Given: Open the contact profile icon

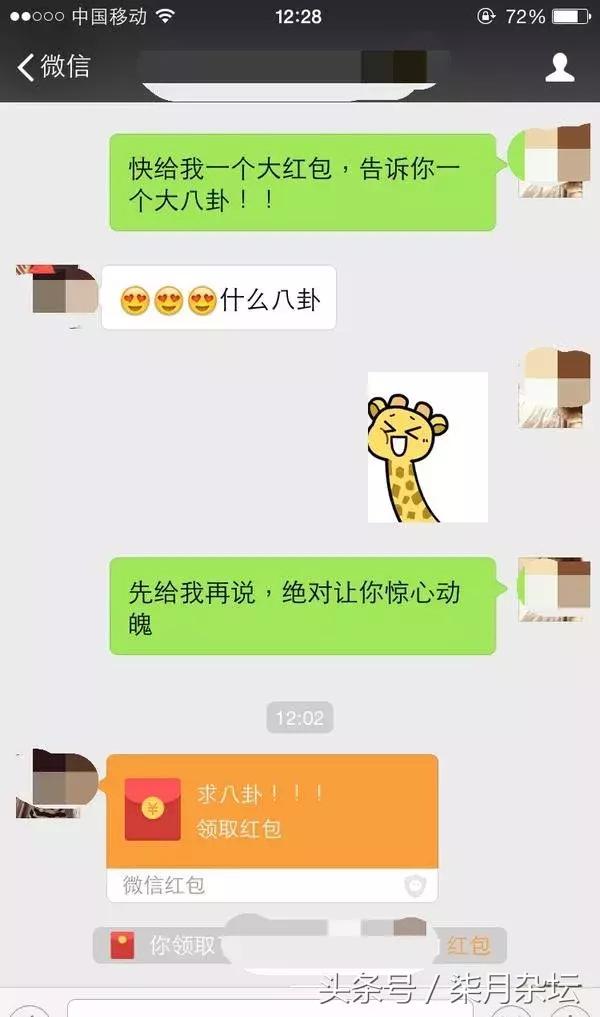Looking at the screenshot, I should point(560,67).
